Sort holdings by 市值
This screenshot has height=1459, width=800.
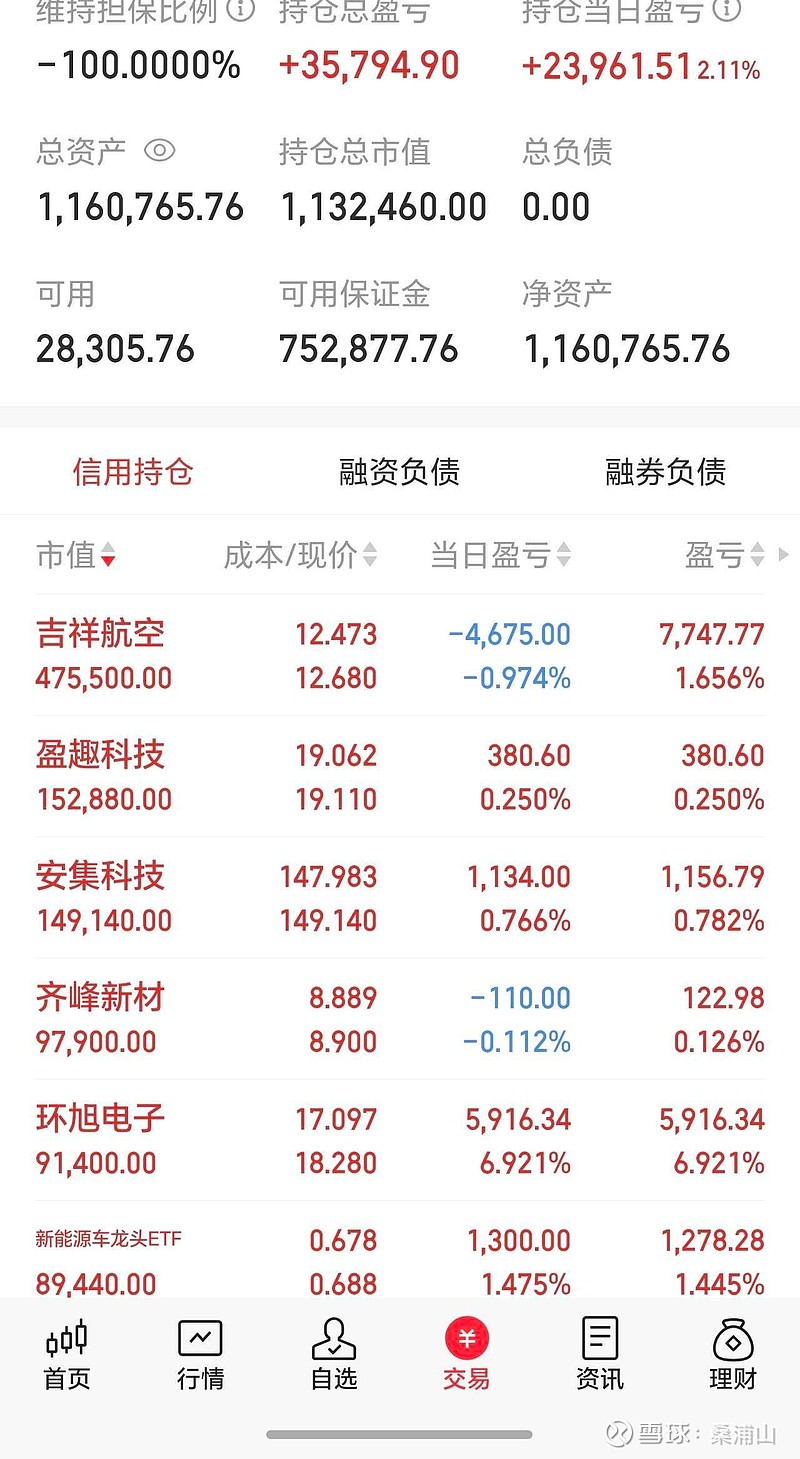(x=76, y=555)
